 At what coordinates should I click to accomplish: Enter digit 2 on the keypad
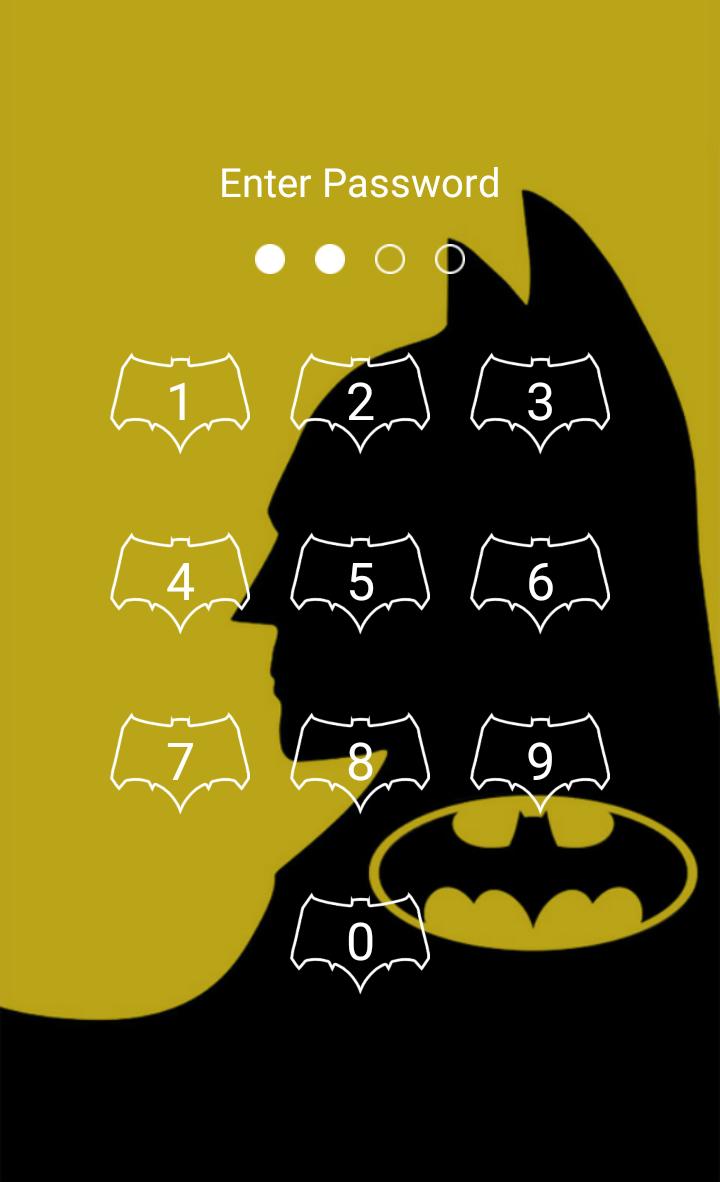point(360,402)
